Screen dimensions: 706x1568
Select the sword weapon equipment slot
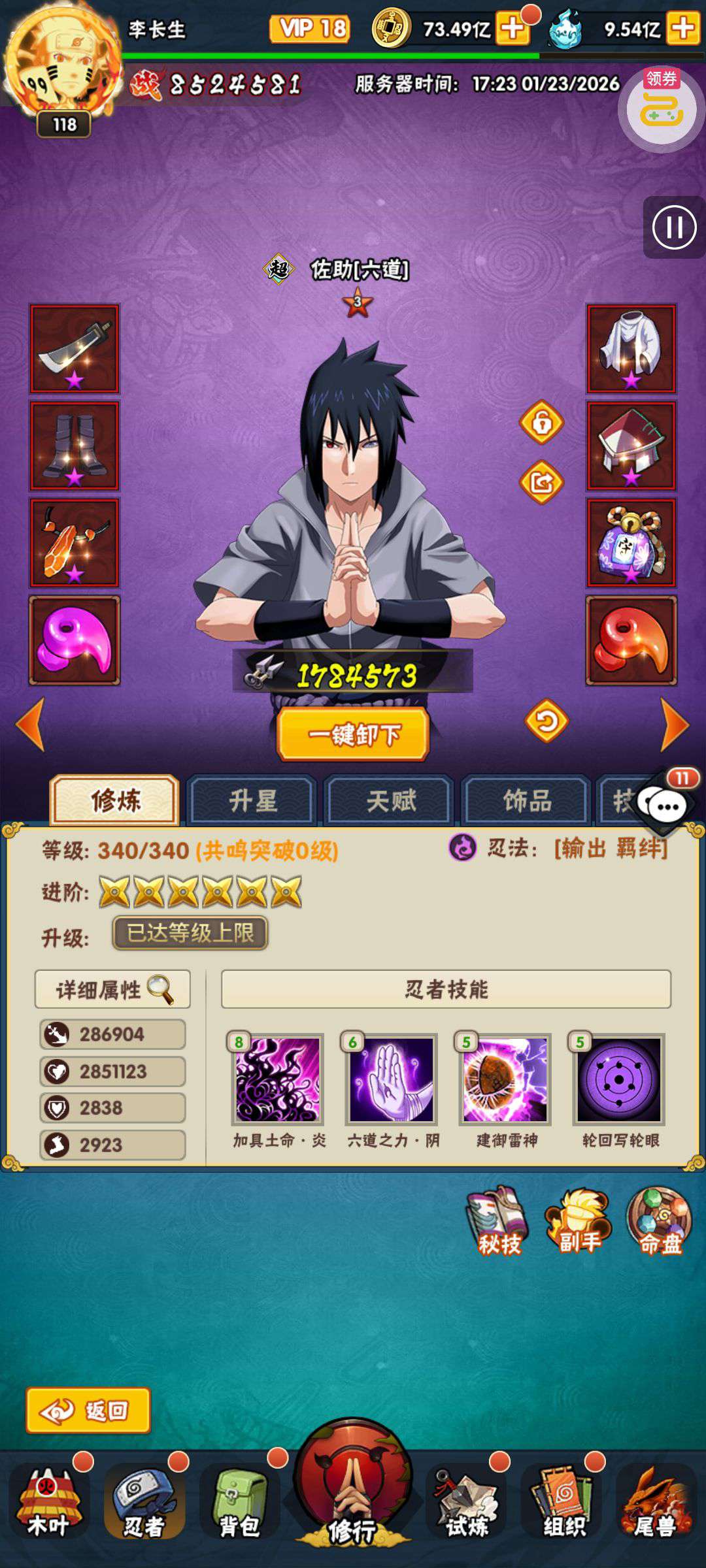tap(75, 349)
